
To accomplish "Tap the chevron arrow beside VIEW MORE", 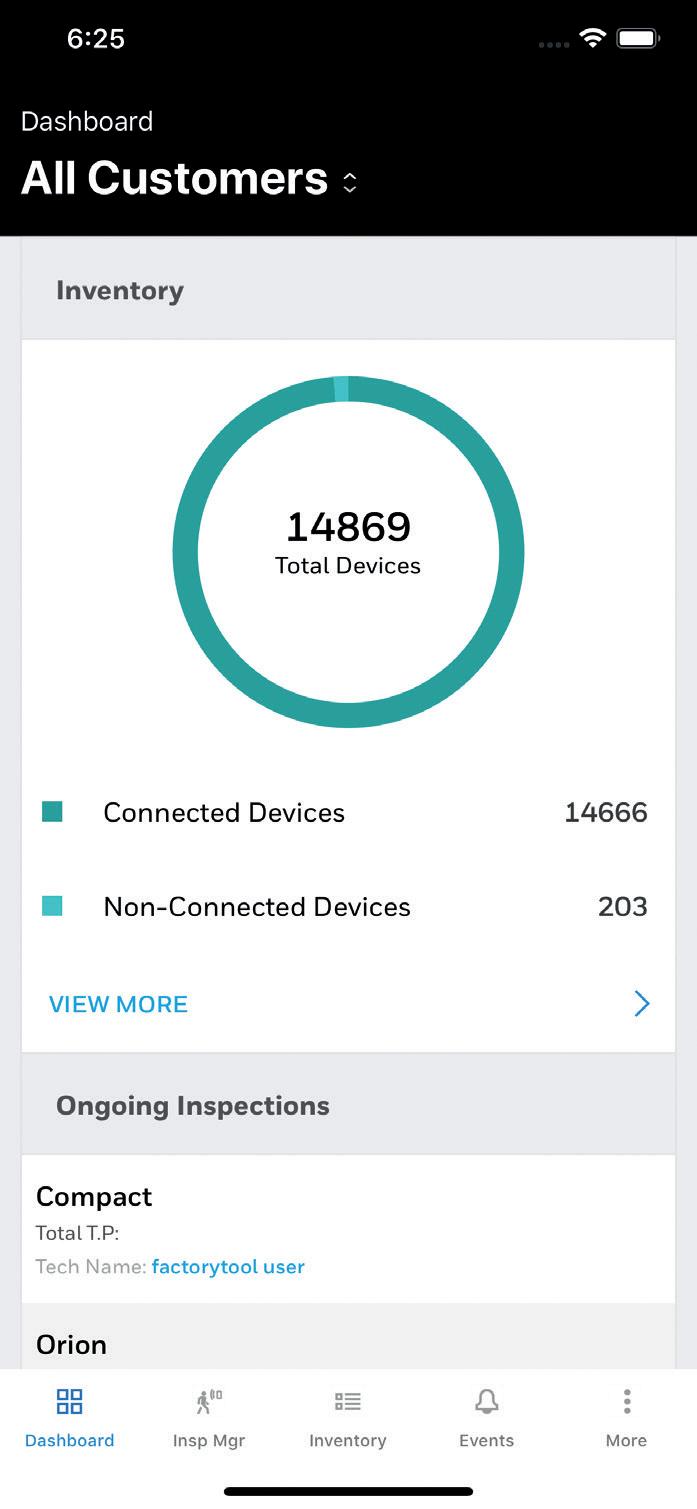I will tap(642, 1004).
